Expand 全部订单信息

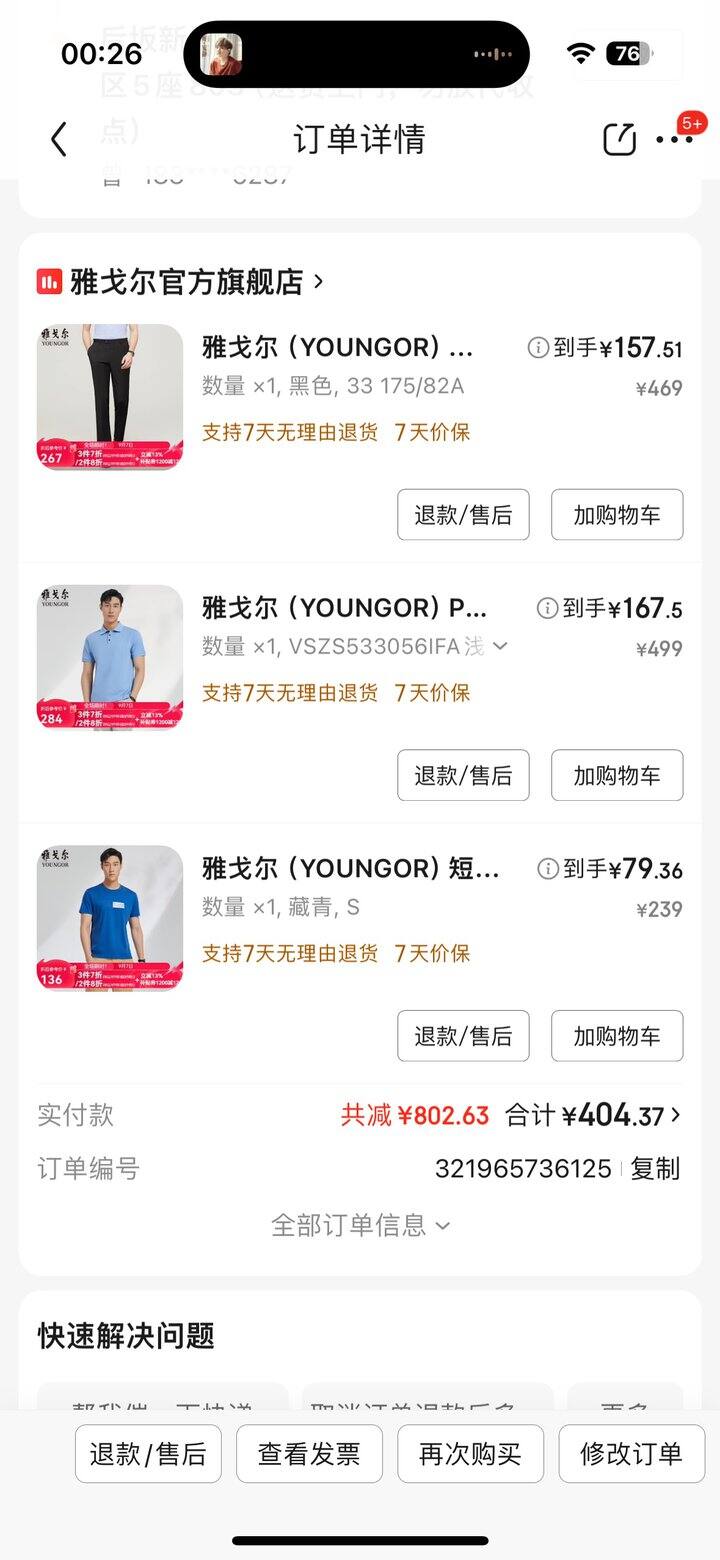point(360,1225)
